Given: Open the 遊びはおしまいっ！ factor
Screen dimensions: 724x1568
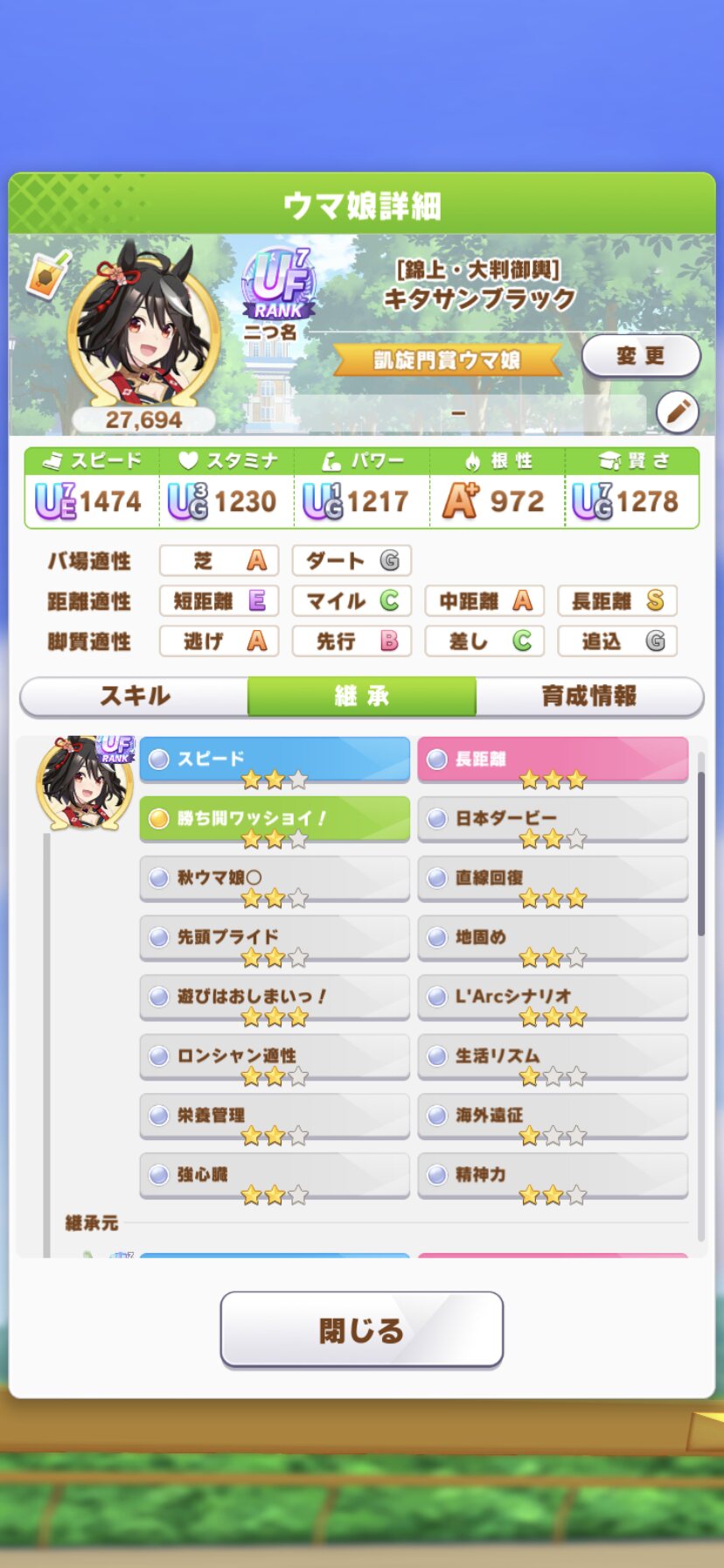Looking at the screenshot, I should (275, 997).
